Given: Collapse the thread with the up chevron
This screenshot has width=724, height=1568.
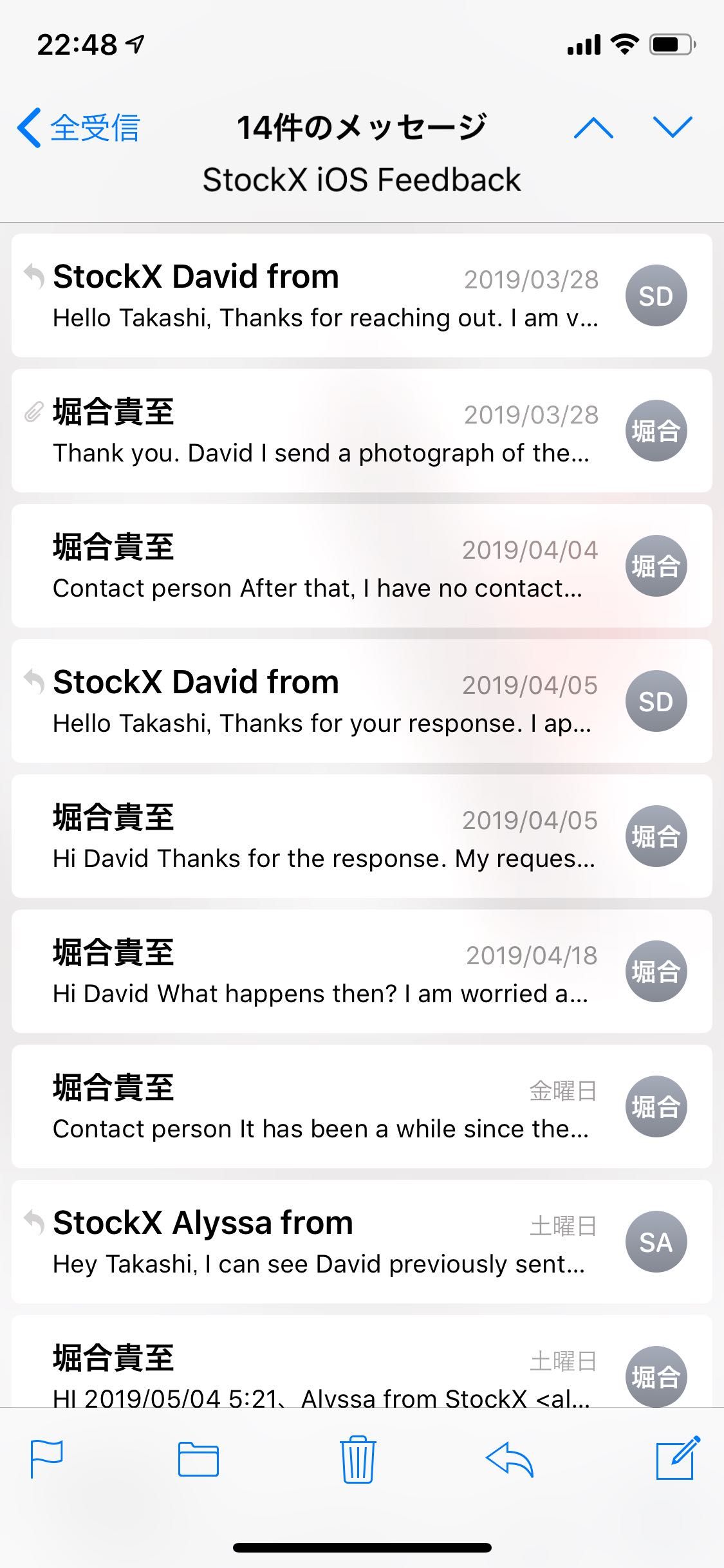Looking at the screenshot, I should pyautogui.click(x=595, y=127).
